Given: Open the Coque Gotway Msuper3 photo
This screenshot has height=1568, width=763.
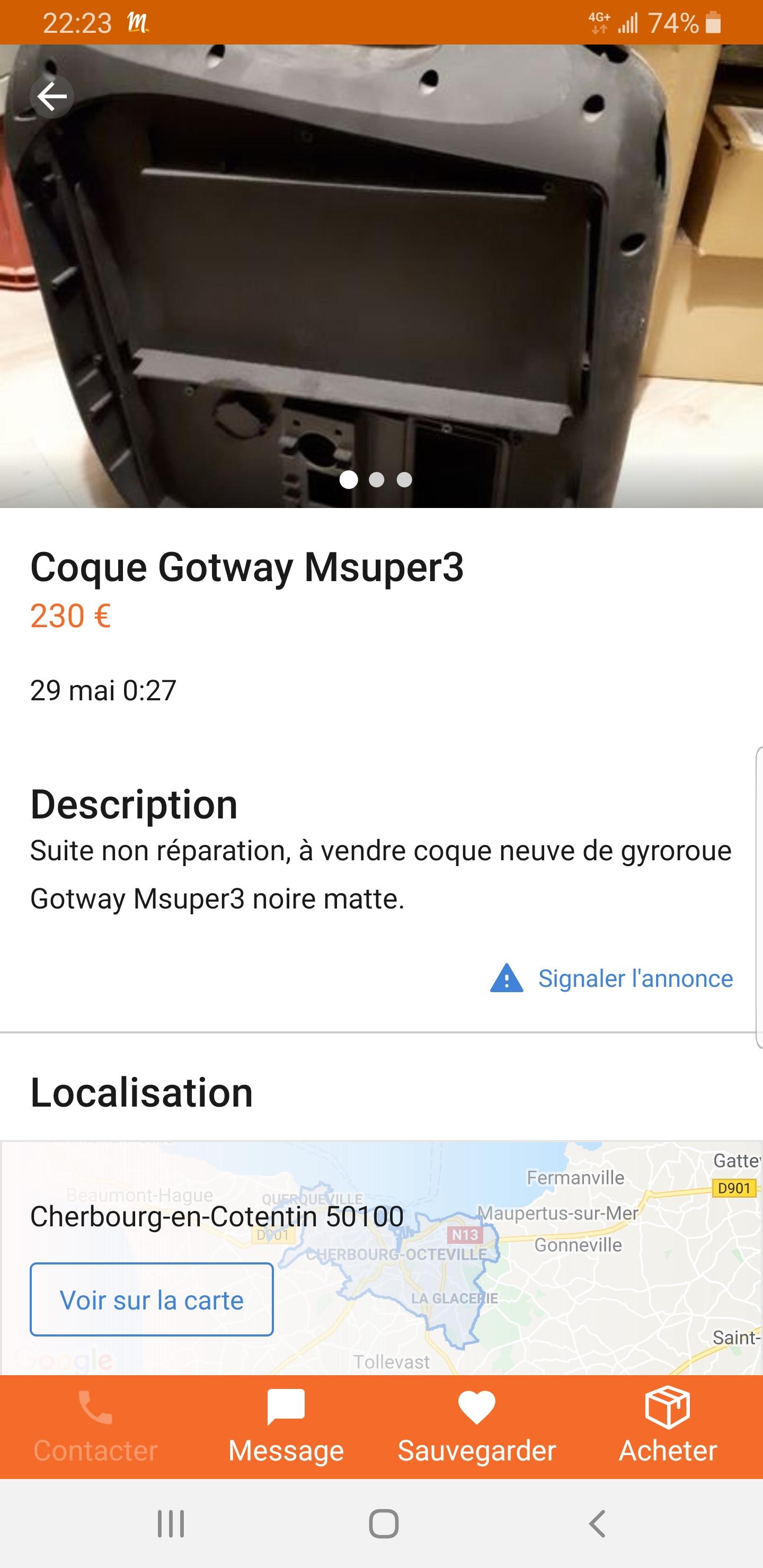Looking at the screenshot, I should (x=381, y=276).
